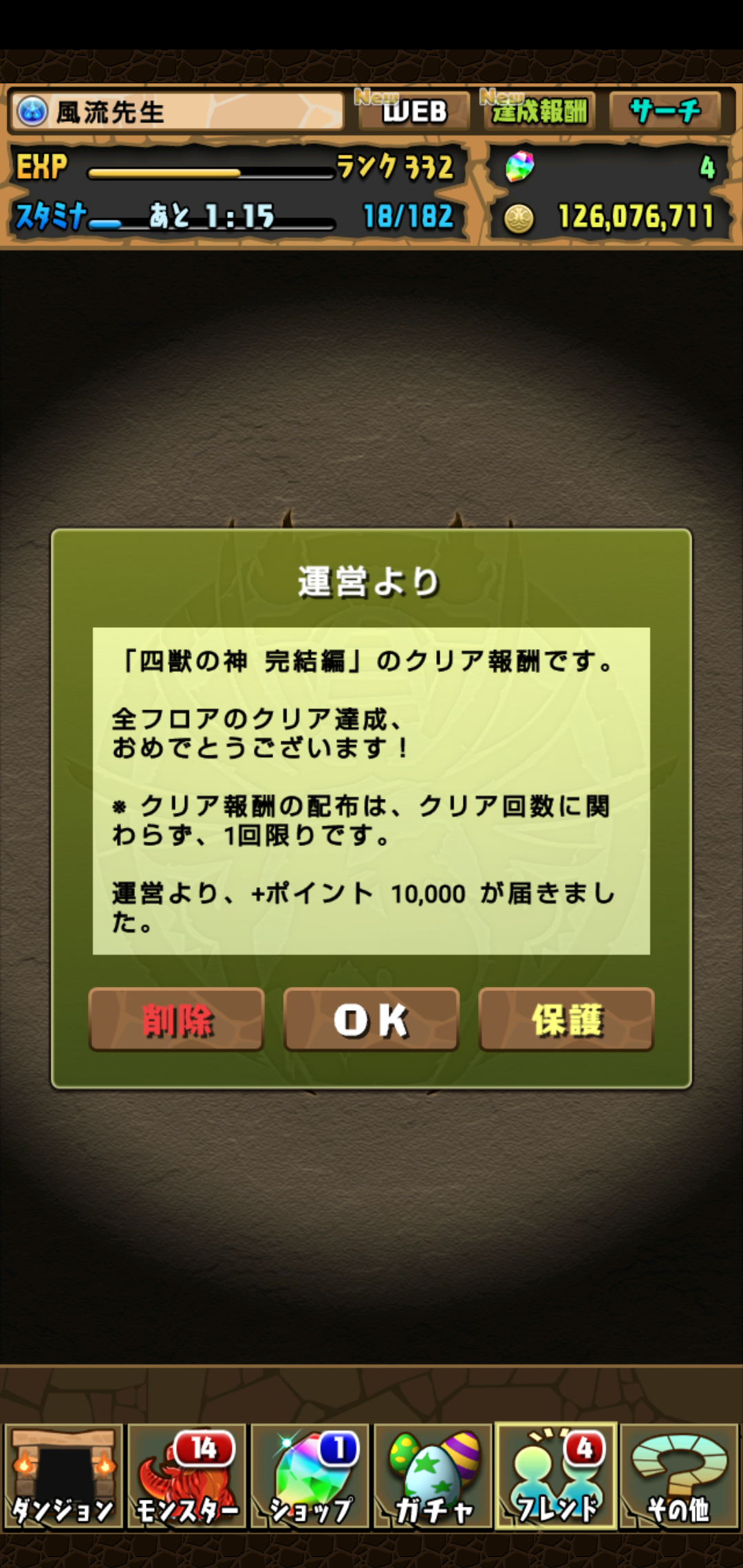The width and height of the screenshot is (743, 1568).
Task: Open 達成報酬 achievement rewards
Action: pos(539,111)
